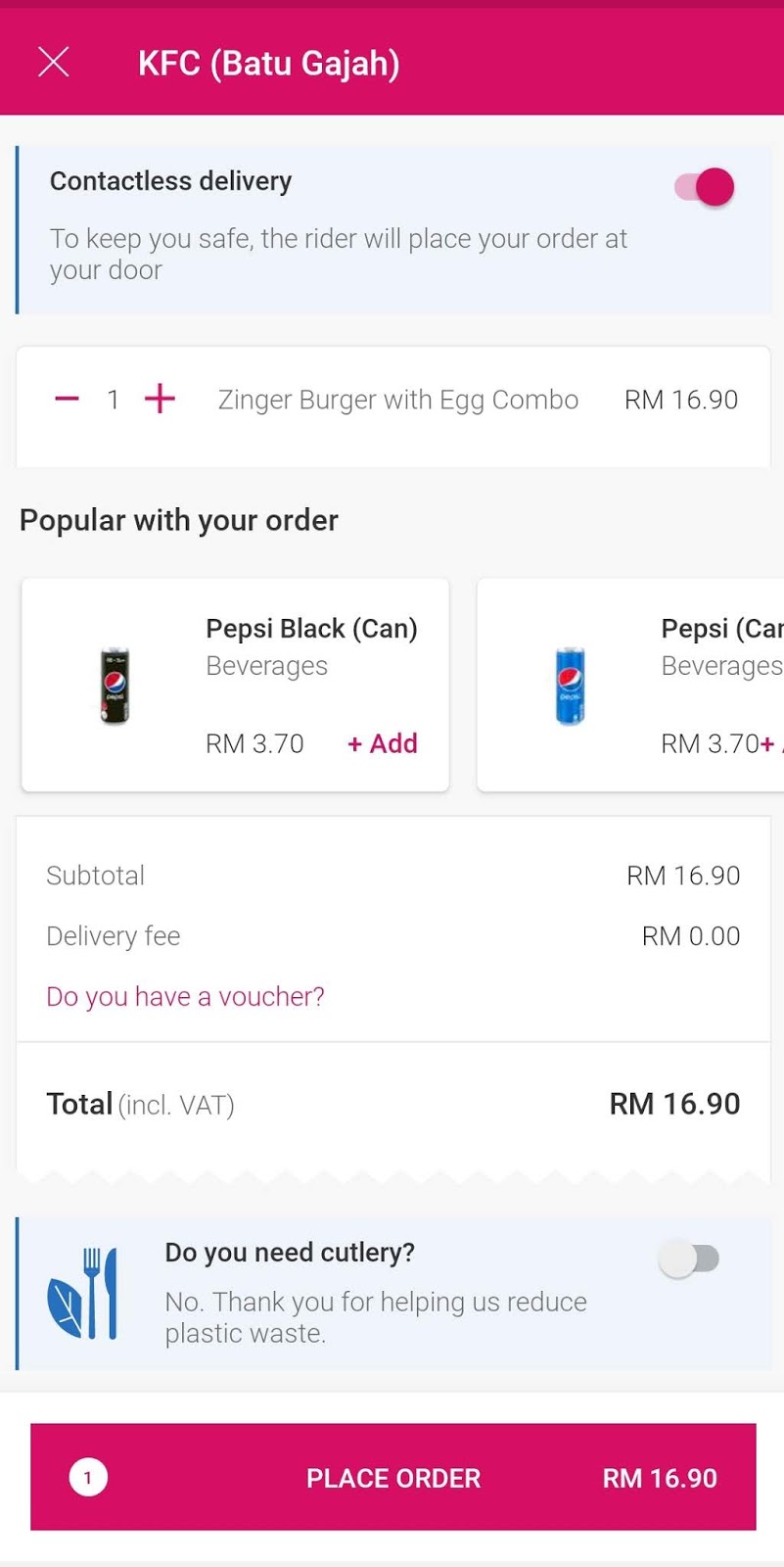Add Pepsi Black (Can) to the order
The image size is (784, 1567).
coord(382,743)
